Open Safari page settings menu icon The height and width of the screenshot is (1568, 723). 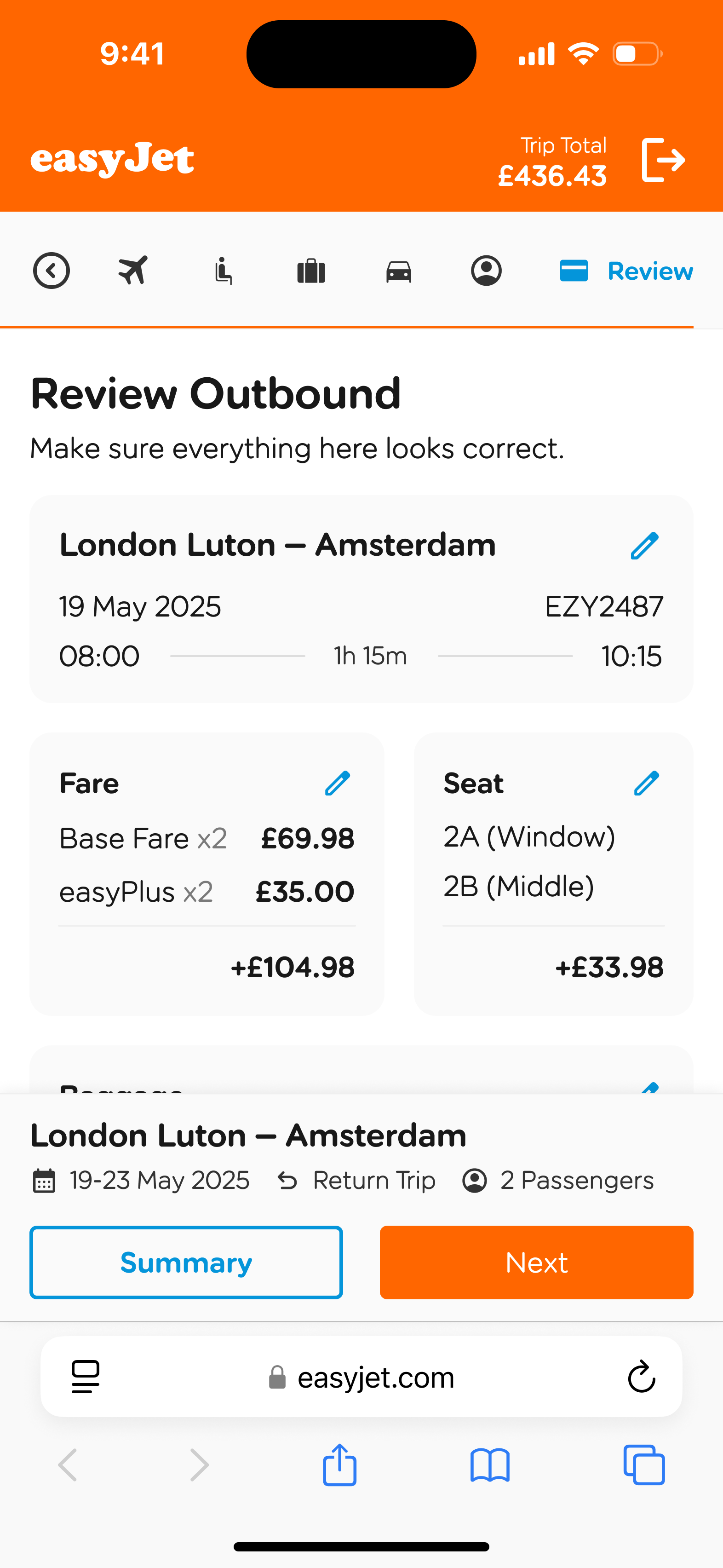85,1377
